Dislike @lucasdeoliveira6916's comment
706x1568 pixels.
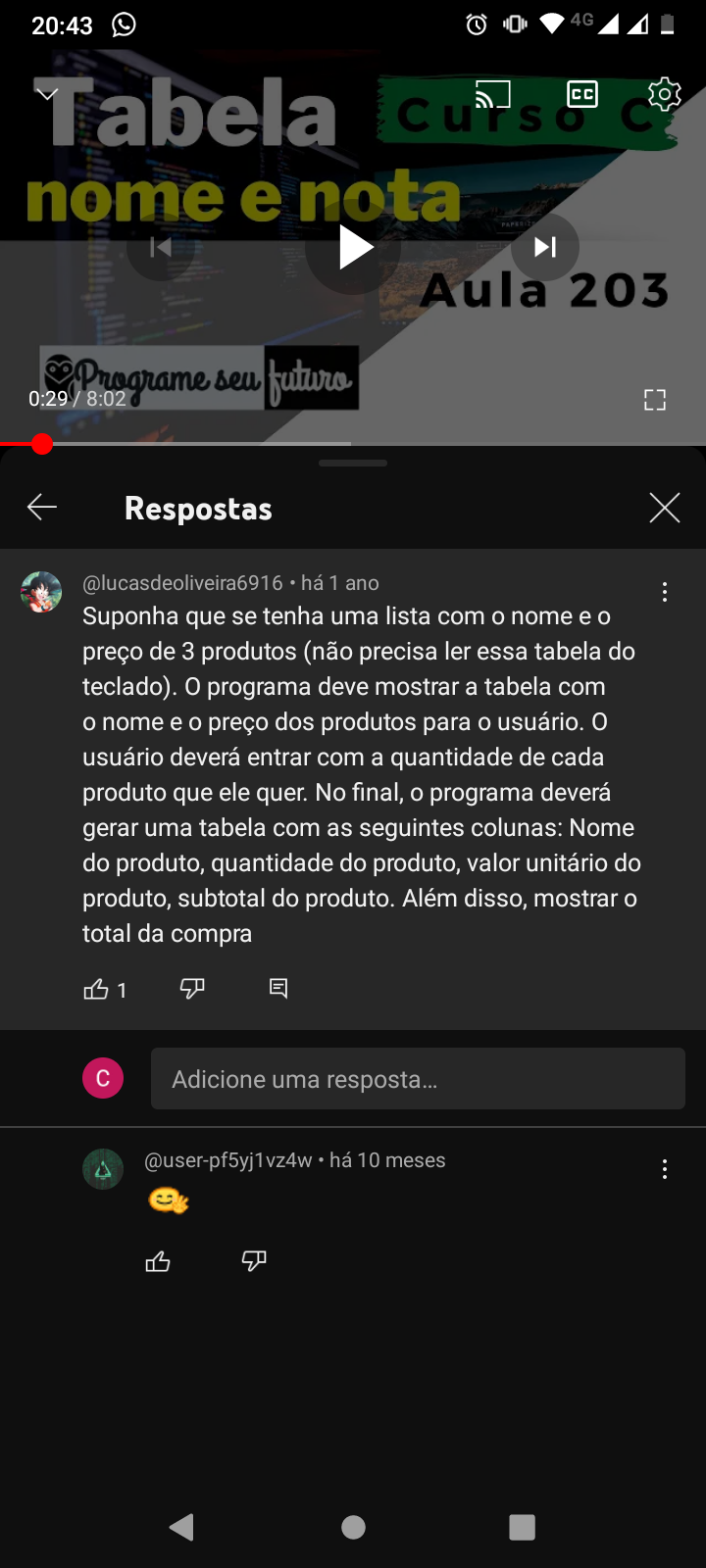(192, 989)
